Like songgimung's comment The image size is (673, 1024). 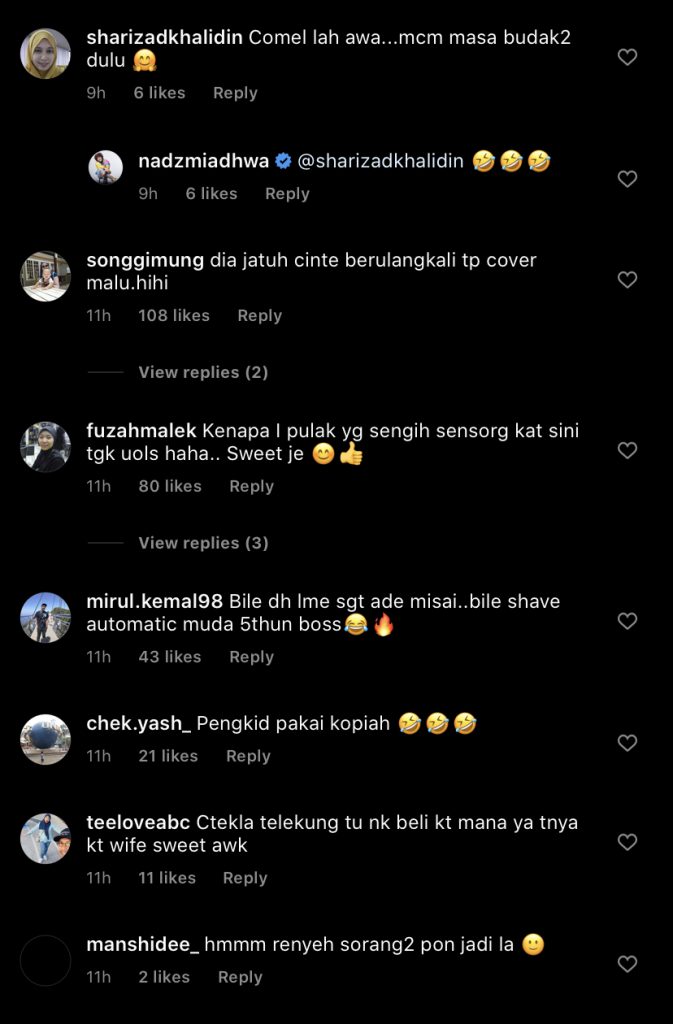[627, 280]
